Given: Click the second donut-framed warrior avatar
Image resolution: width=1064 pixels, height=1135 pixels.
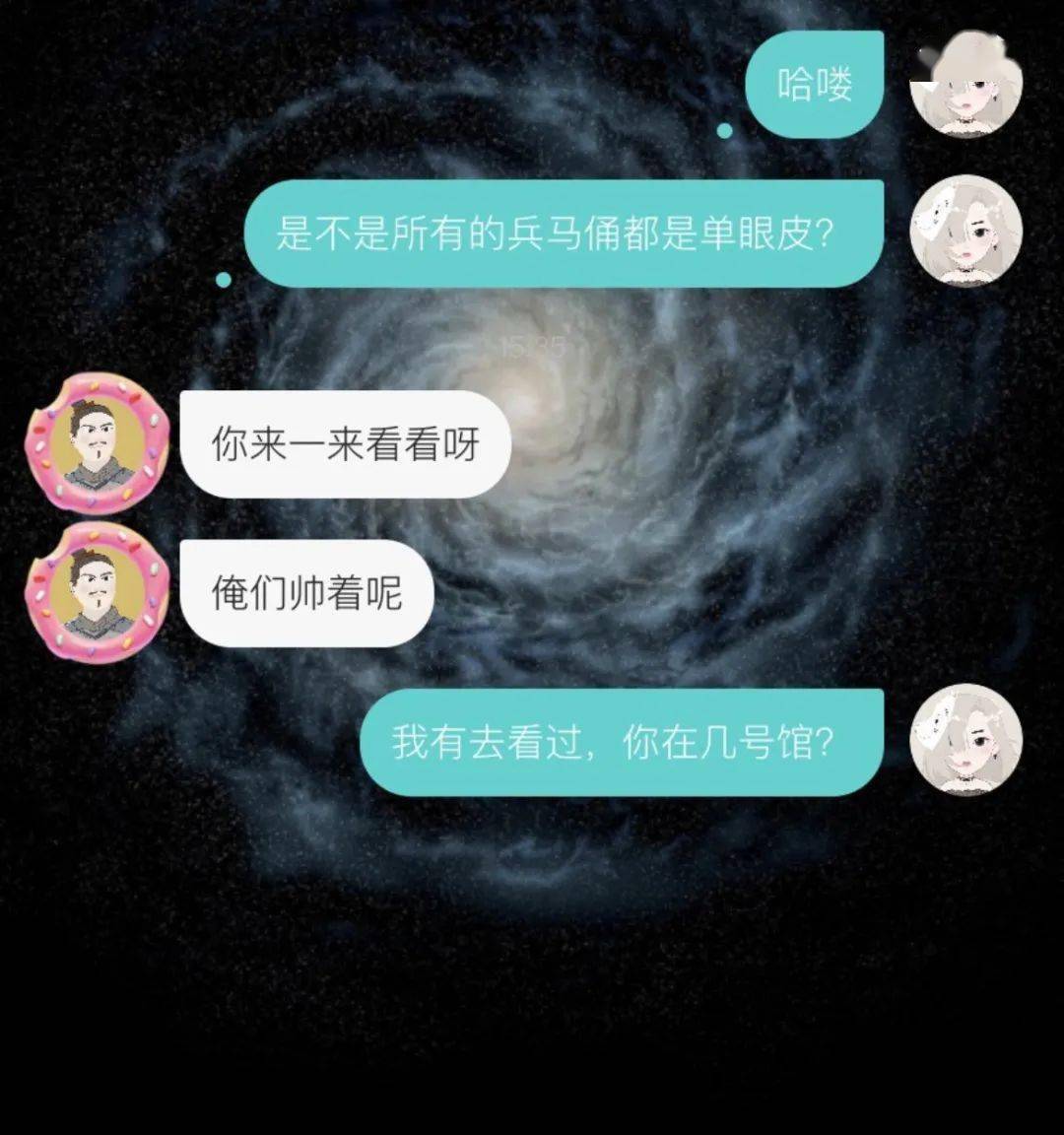Looking at the screenshot, I should click(x=99, y=591).
